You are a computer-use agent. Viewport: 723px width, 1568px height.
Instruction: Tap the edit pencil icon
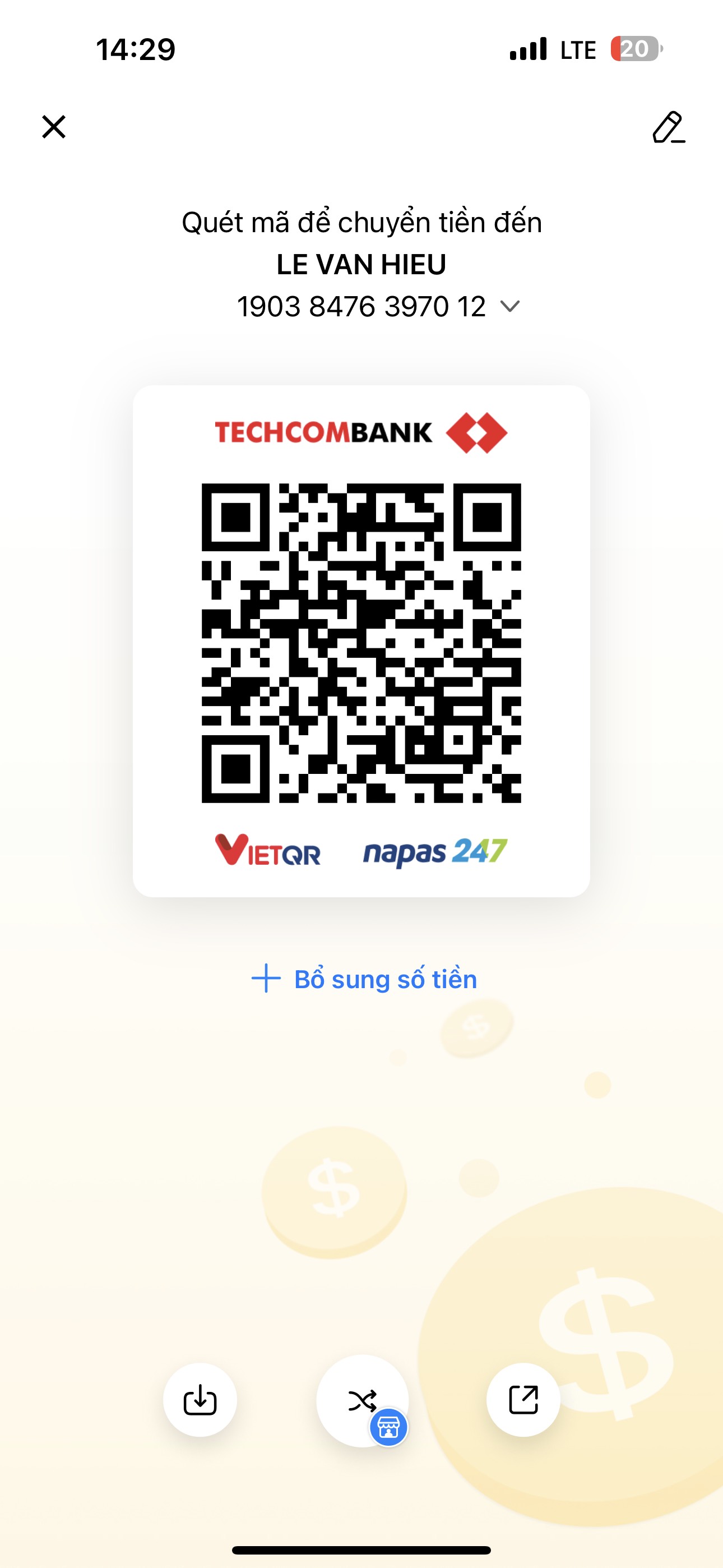click(x=668, y=127)
